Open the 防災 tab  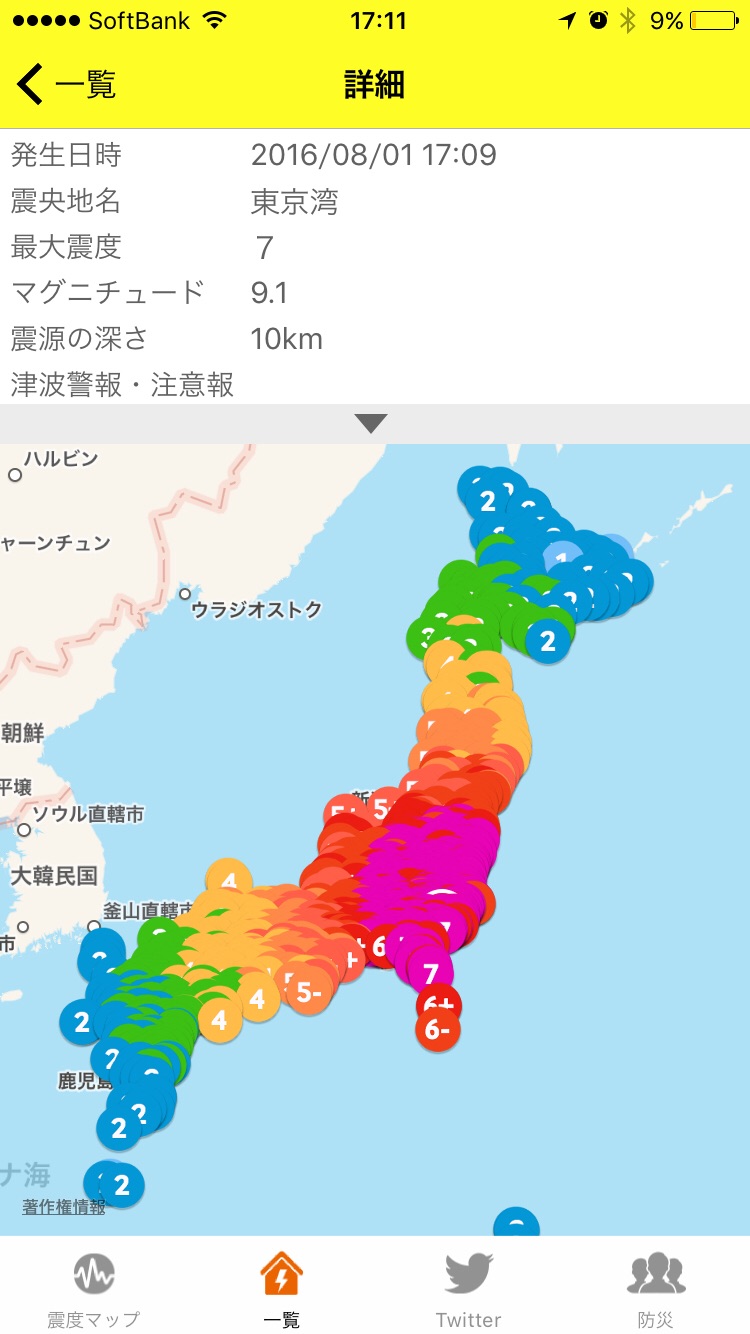pos(656,1288)
